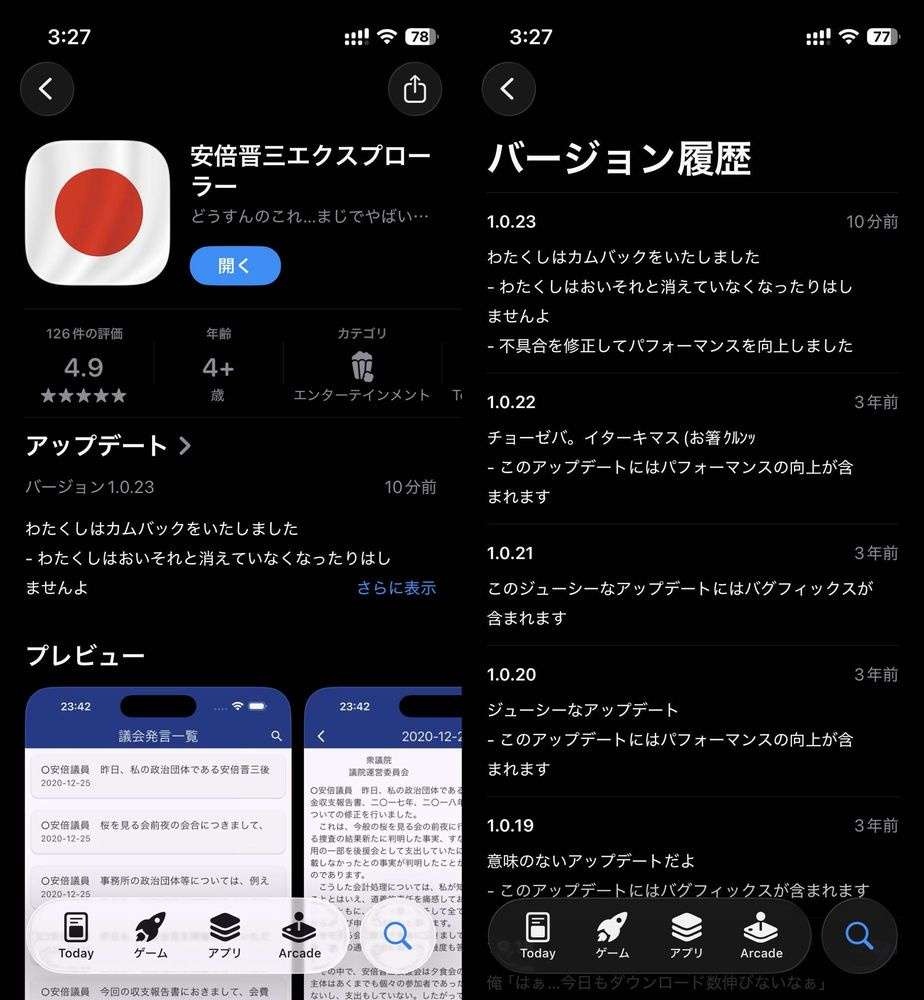
Task: Open the 議会発言一覧 preview screenshot
Action: pyautogui.click(x=158, y=800)
